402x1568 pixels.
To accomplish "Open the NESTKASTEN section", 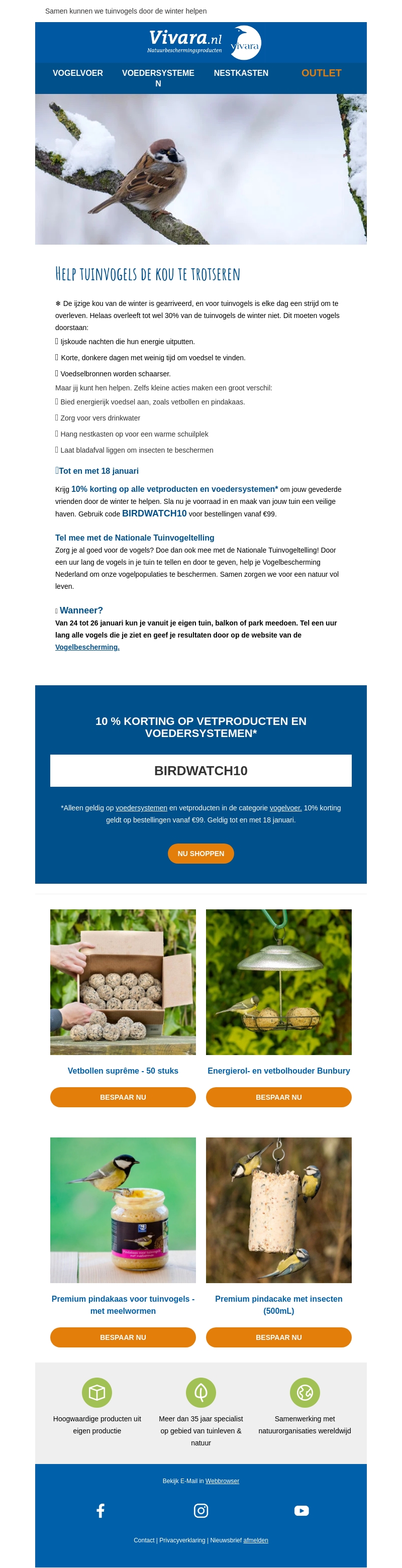I will pos(241,73).
